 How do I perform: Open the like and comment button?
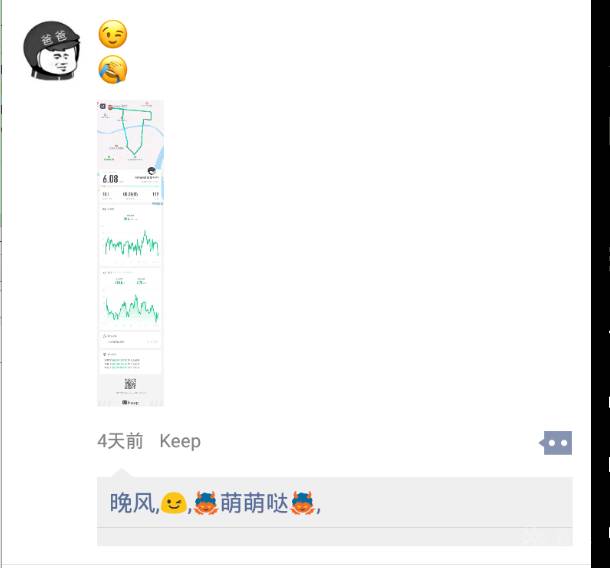click(x=556, y=442)
